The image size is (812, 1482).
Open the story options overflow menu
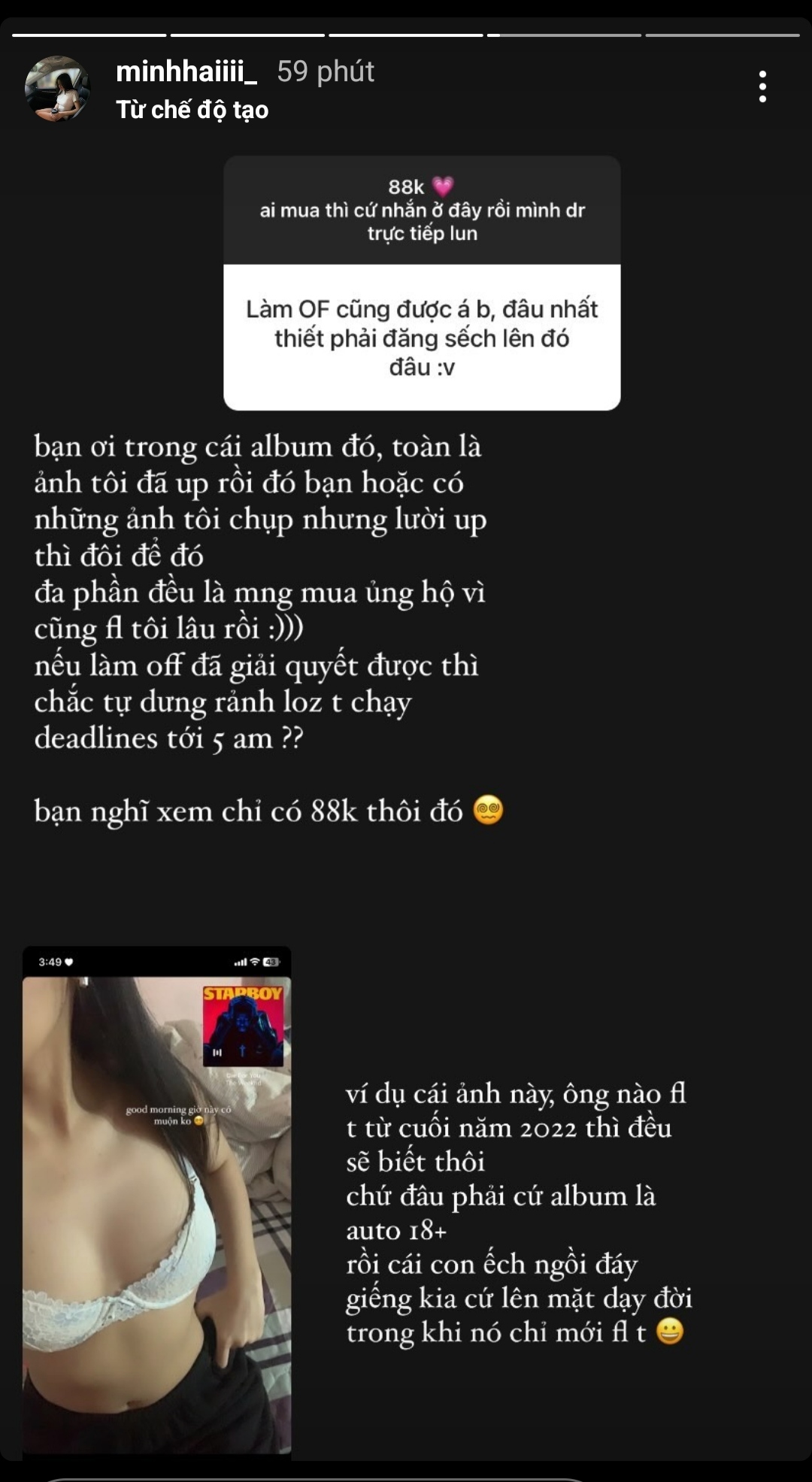(x=762, y=87)
